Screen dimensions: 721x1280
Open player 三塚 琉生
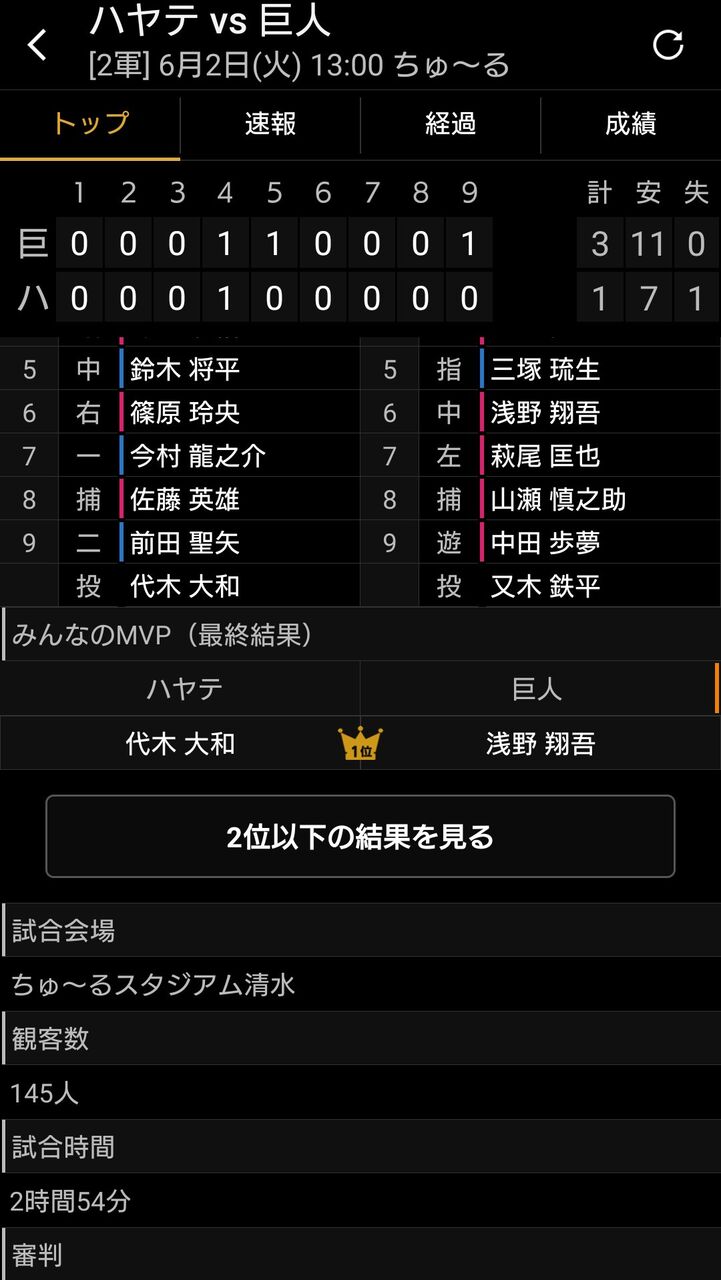pyautogui.click(x=545, y=369)
